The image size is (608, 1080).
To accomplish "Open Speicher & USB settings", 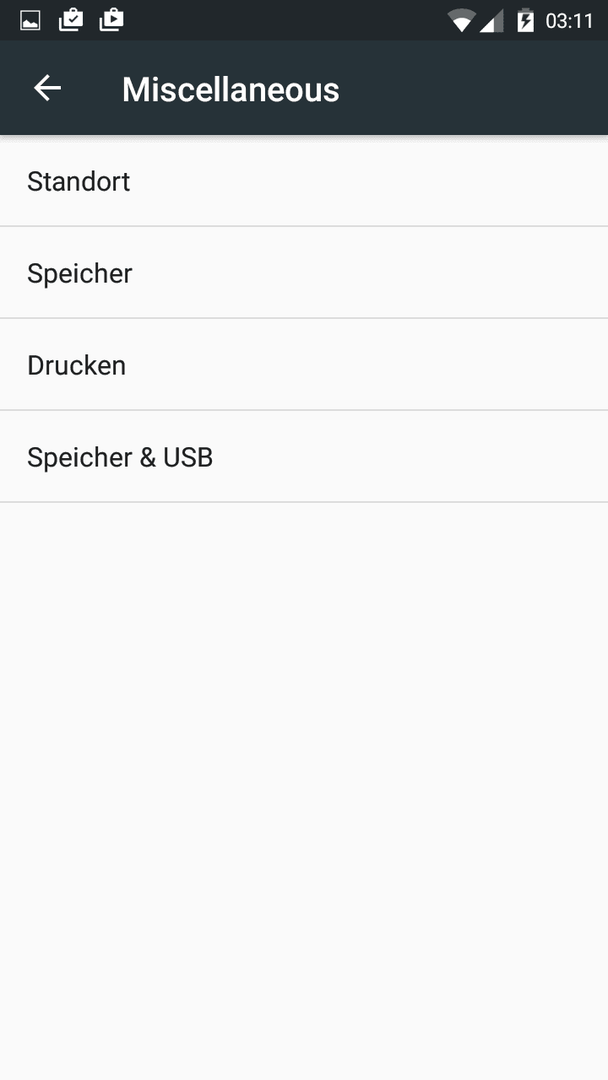I will pyautogui.click(x=304, y=457).
